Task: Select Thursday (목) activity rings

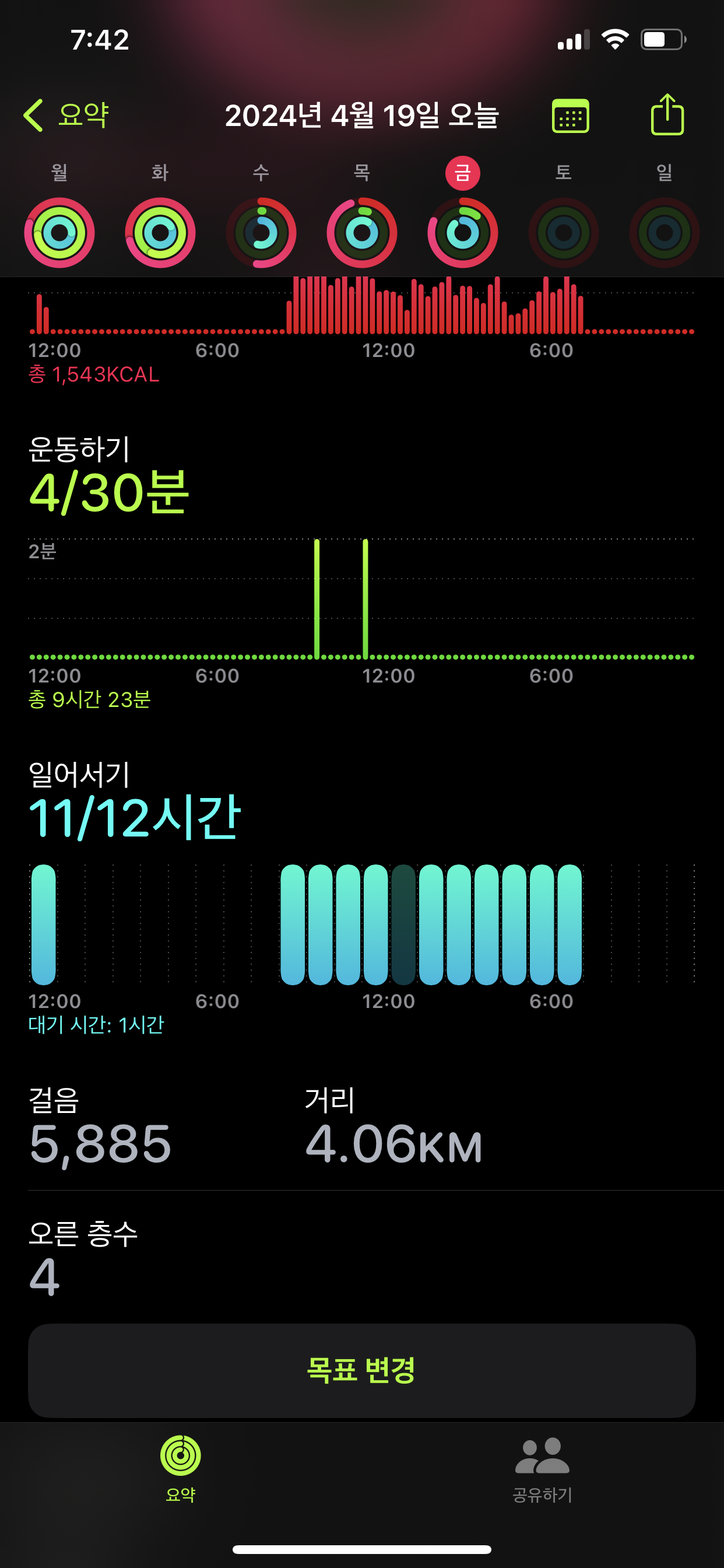Action: 362,233
